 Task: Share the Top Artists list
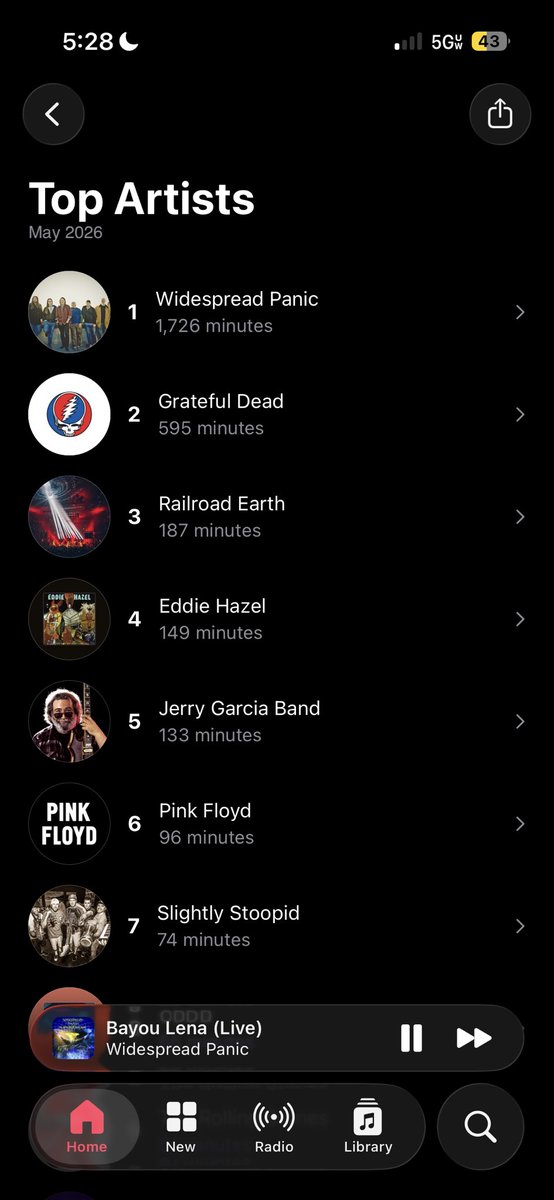tap(500, 114)
